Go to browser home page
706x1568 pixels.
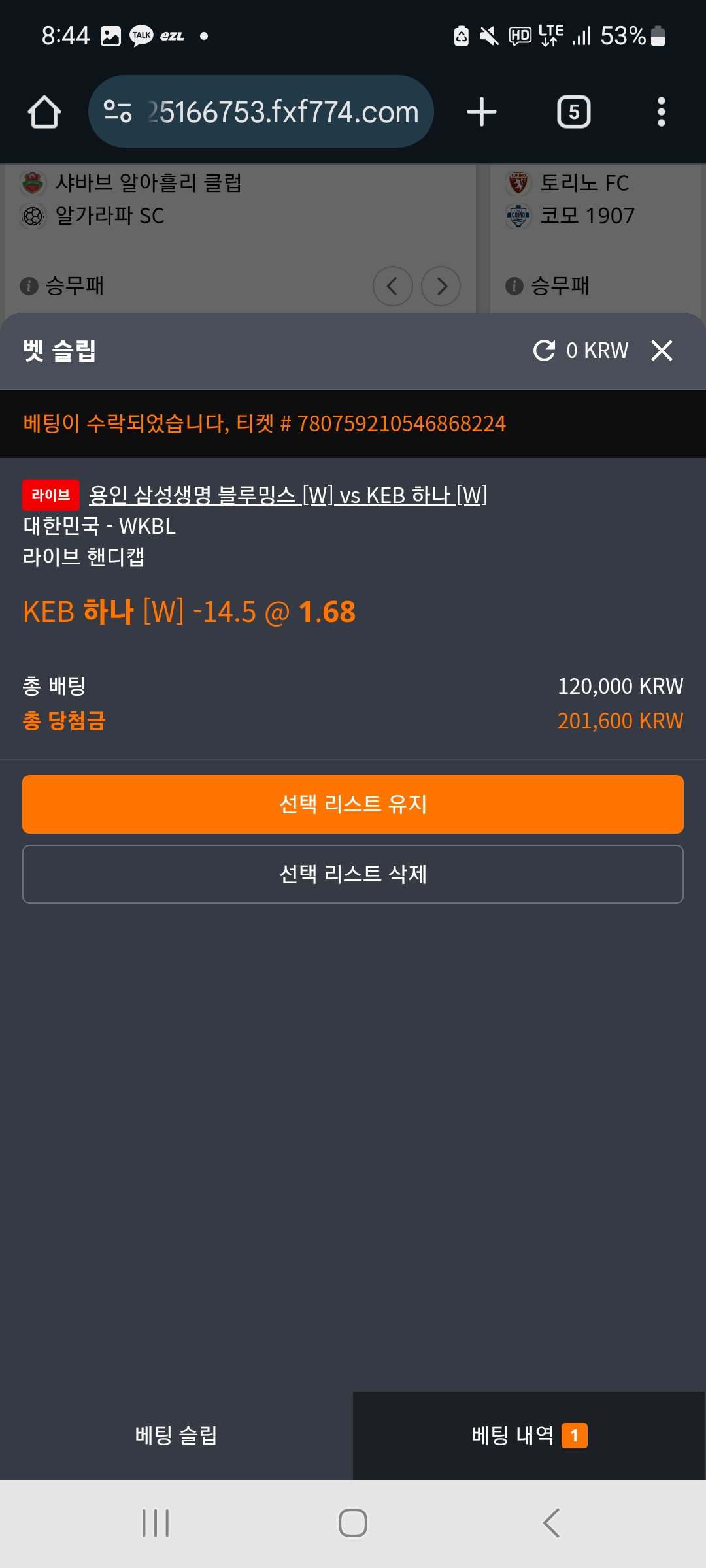tap(44, 112)
